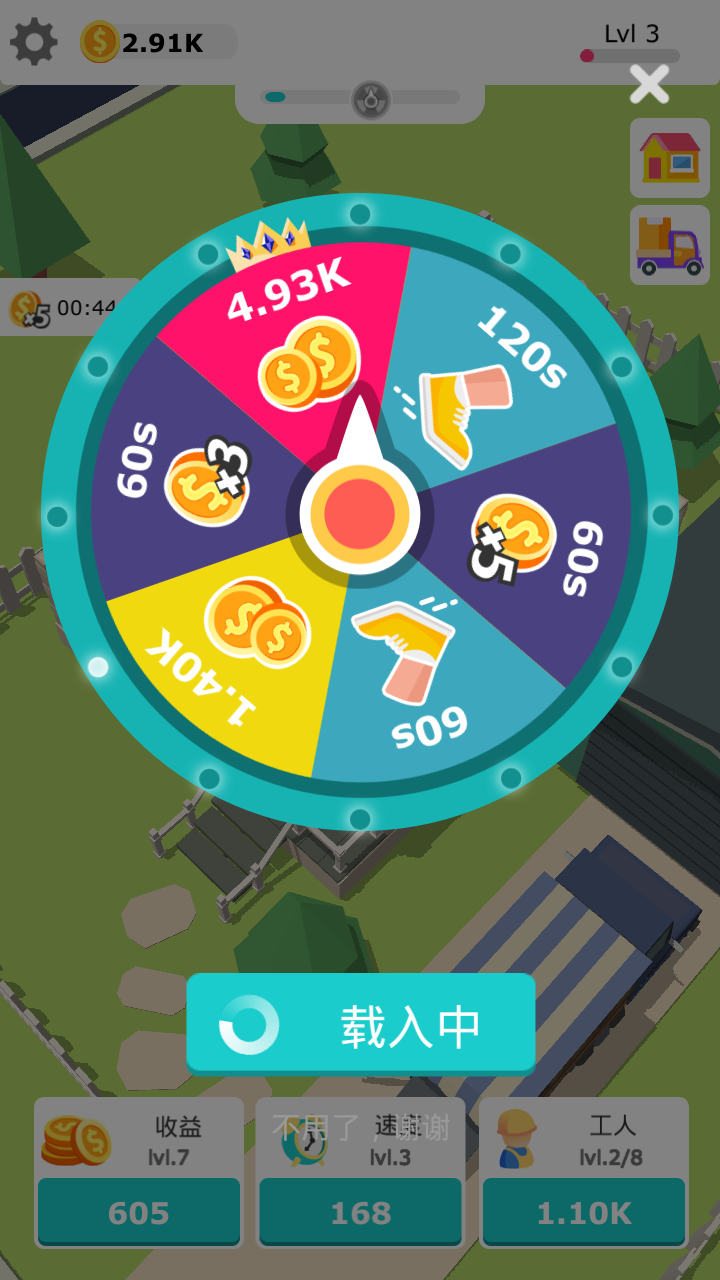Image resolution: width=720 pixels, height=1280 pixels.
Task: Tap the 载入中 loading button
Action: pyautogui.click(x=360, y=1025)
